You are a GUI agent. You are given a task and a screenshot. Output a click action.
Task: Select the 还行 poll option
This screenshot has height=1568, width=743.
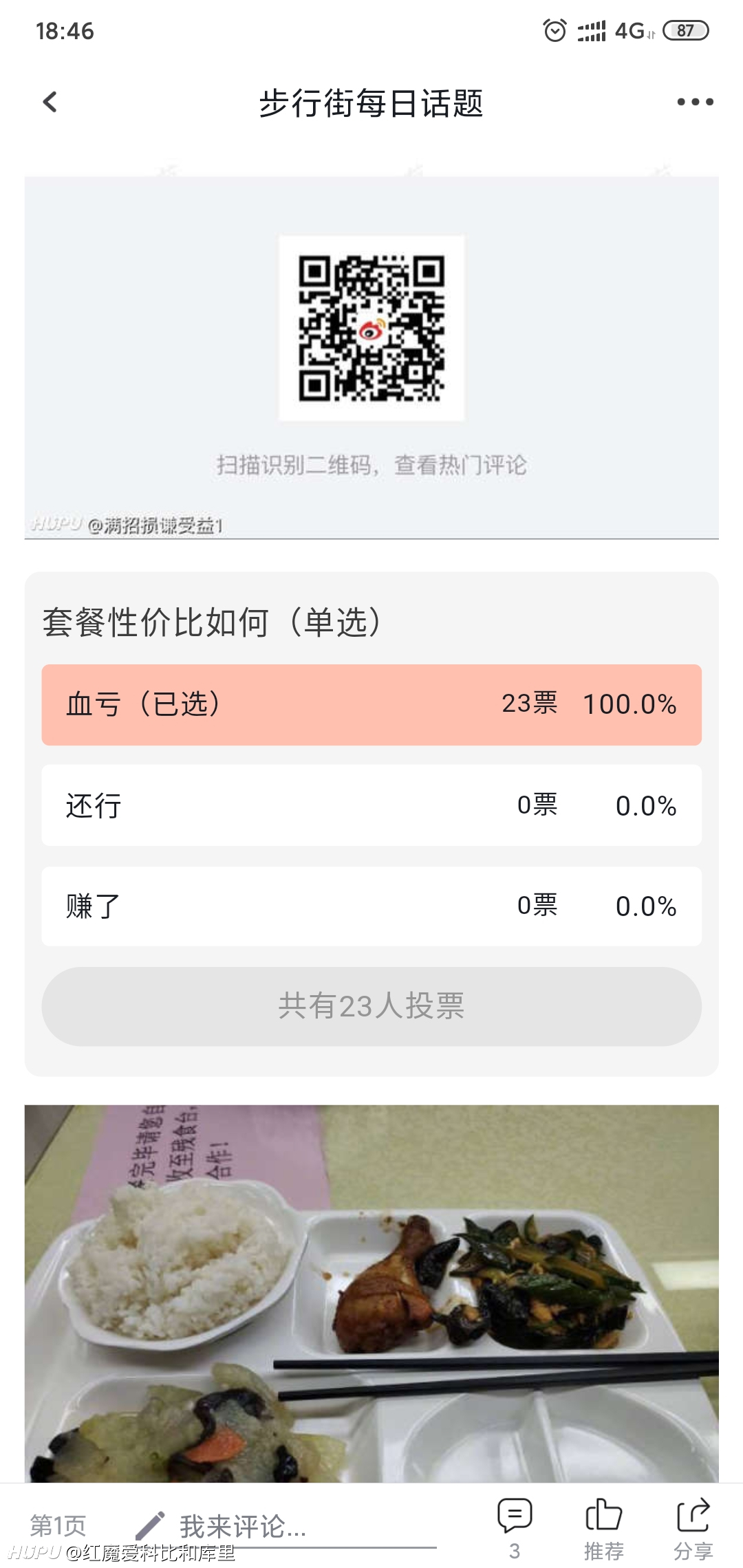[x=371, y=805]
